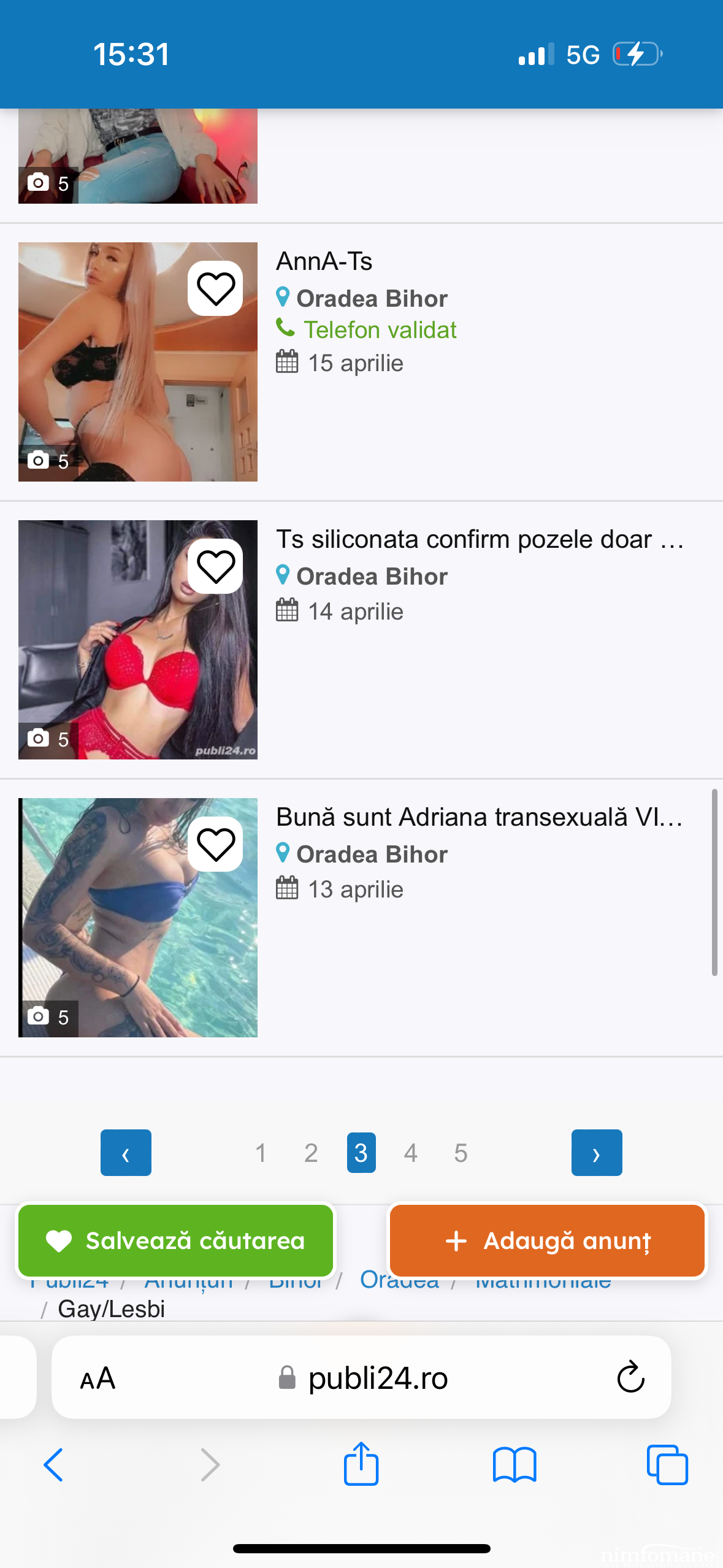723x1568 pixels.
Task: Tap the Salvează căutarea button
Action: click(176, 1240)
